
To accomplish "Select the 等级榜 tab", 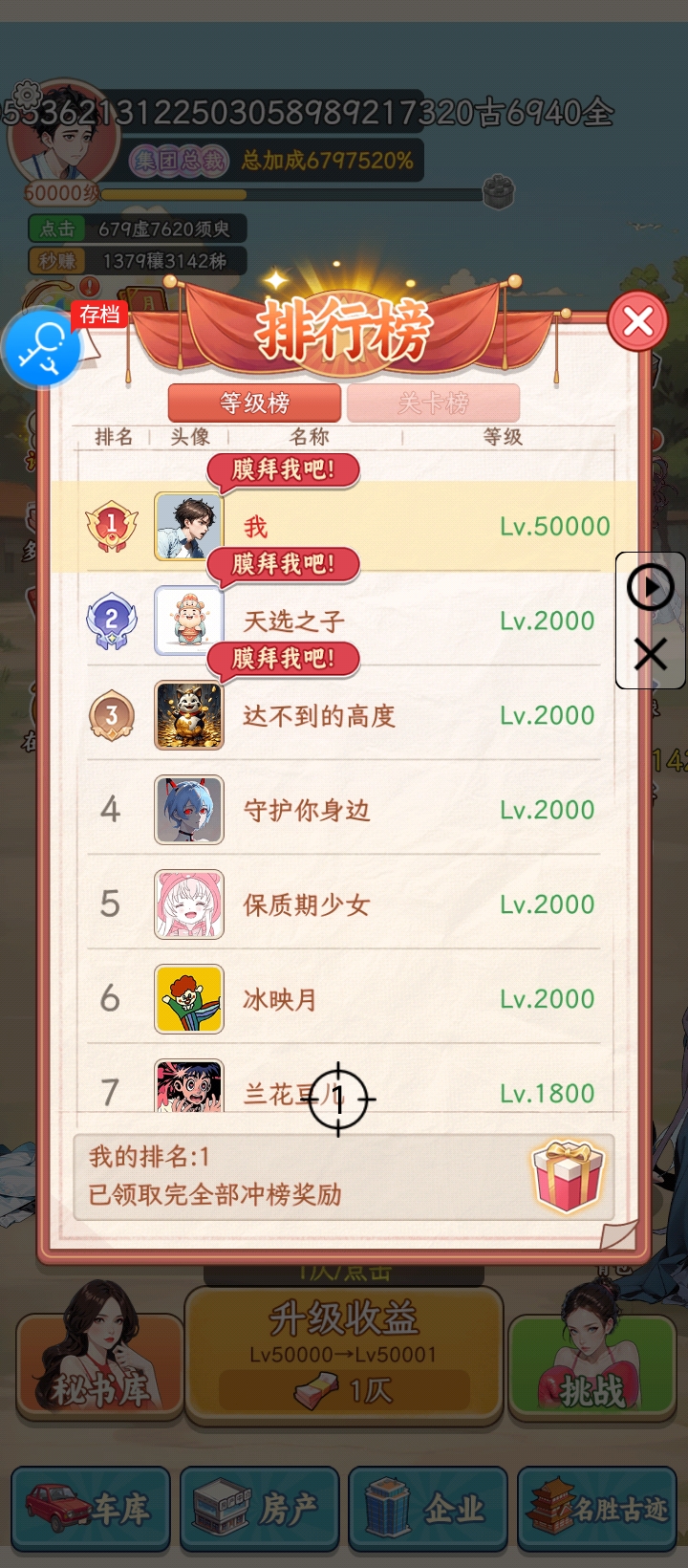I will click(254, 403).
